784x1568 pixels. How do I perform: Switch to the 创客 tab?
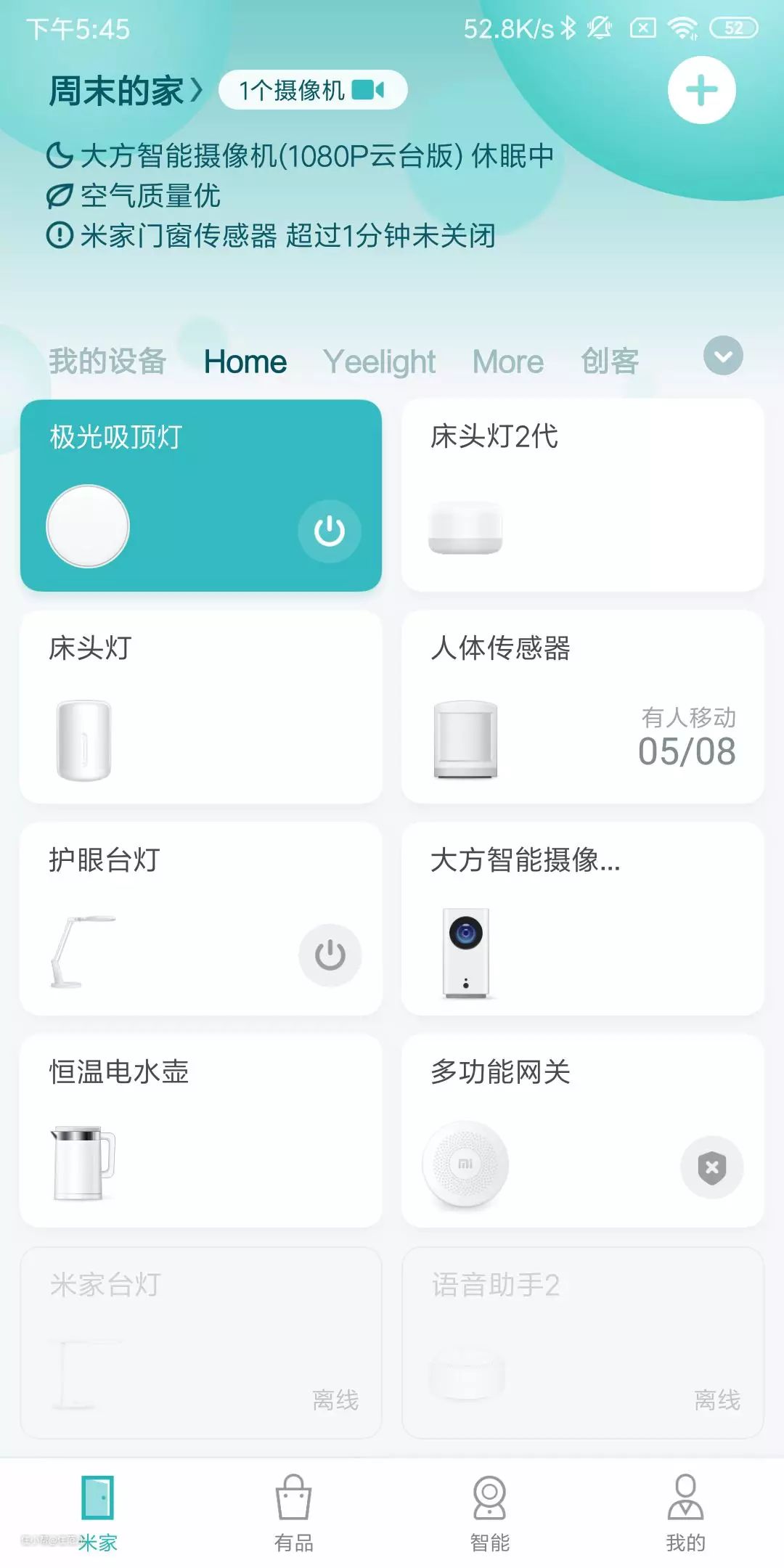(609, 361)
